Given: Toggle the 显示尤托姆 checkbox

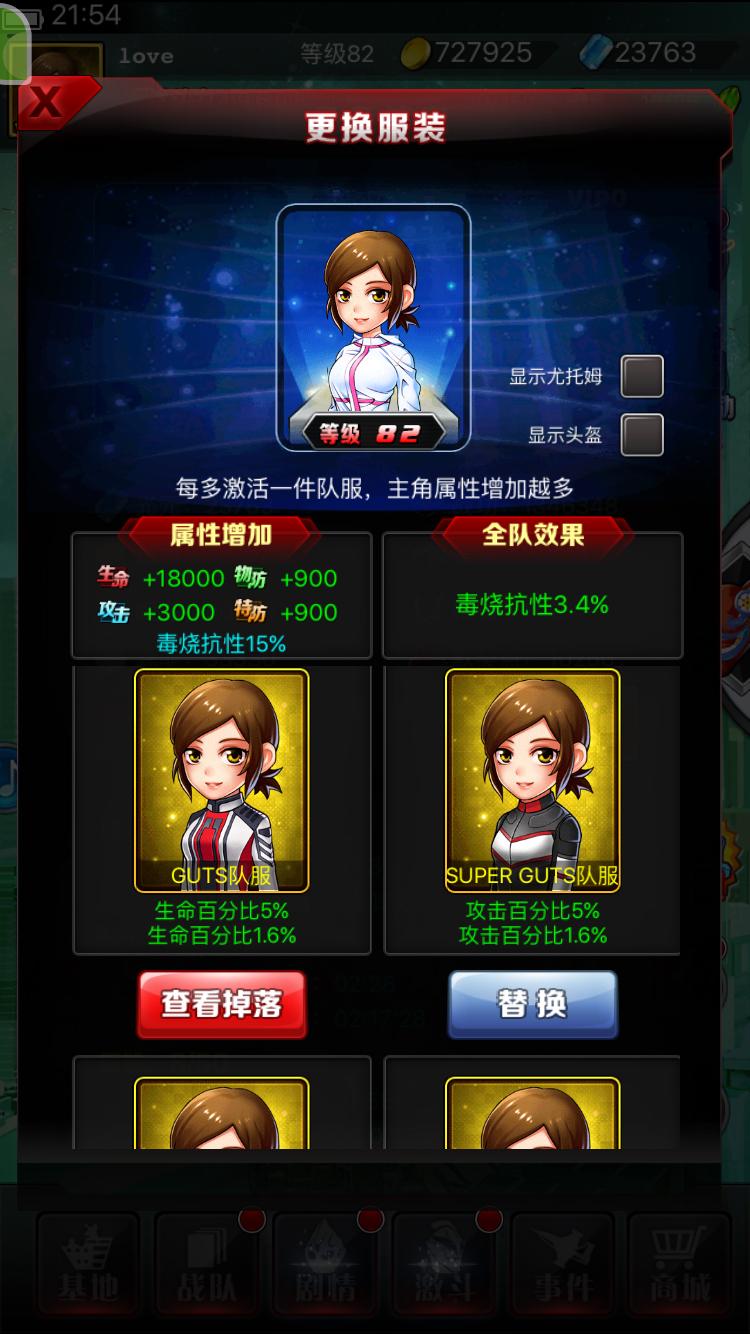Looking at the screenshot, I should 642,377.
